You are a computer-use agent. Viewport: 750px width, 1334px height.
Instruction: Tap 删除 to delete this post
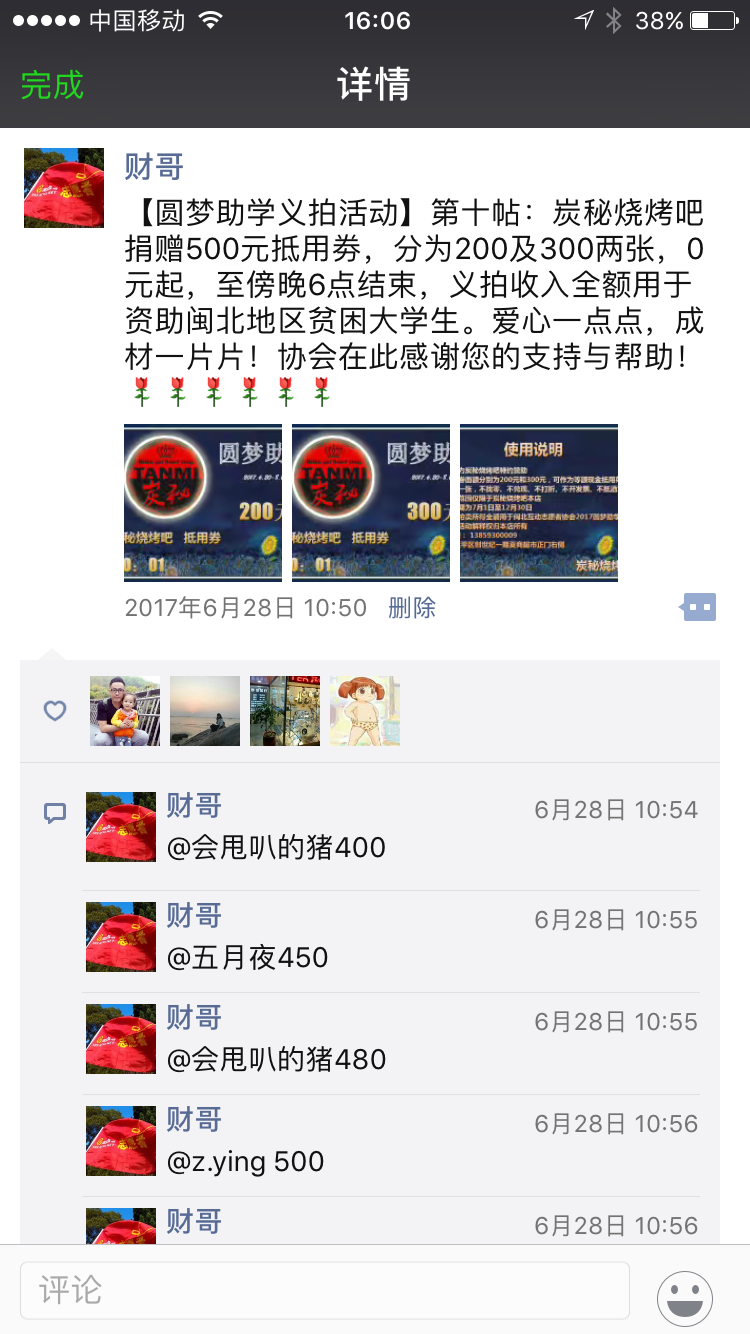411,607
